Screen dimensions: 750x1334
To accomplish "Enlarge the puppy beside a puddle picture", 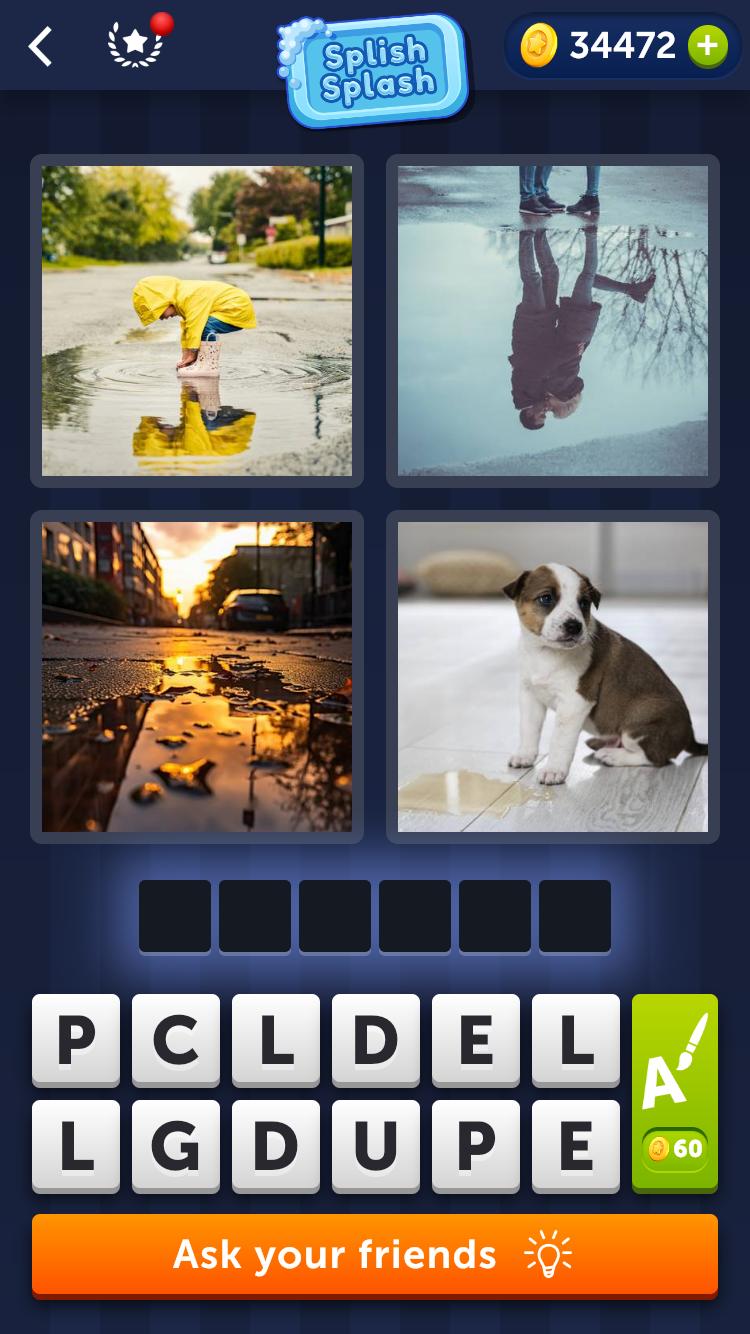I will (553, 677).
